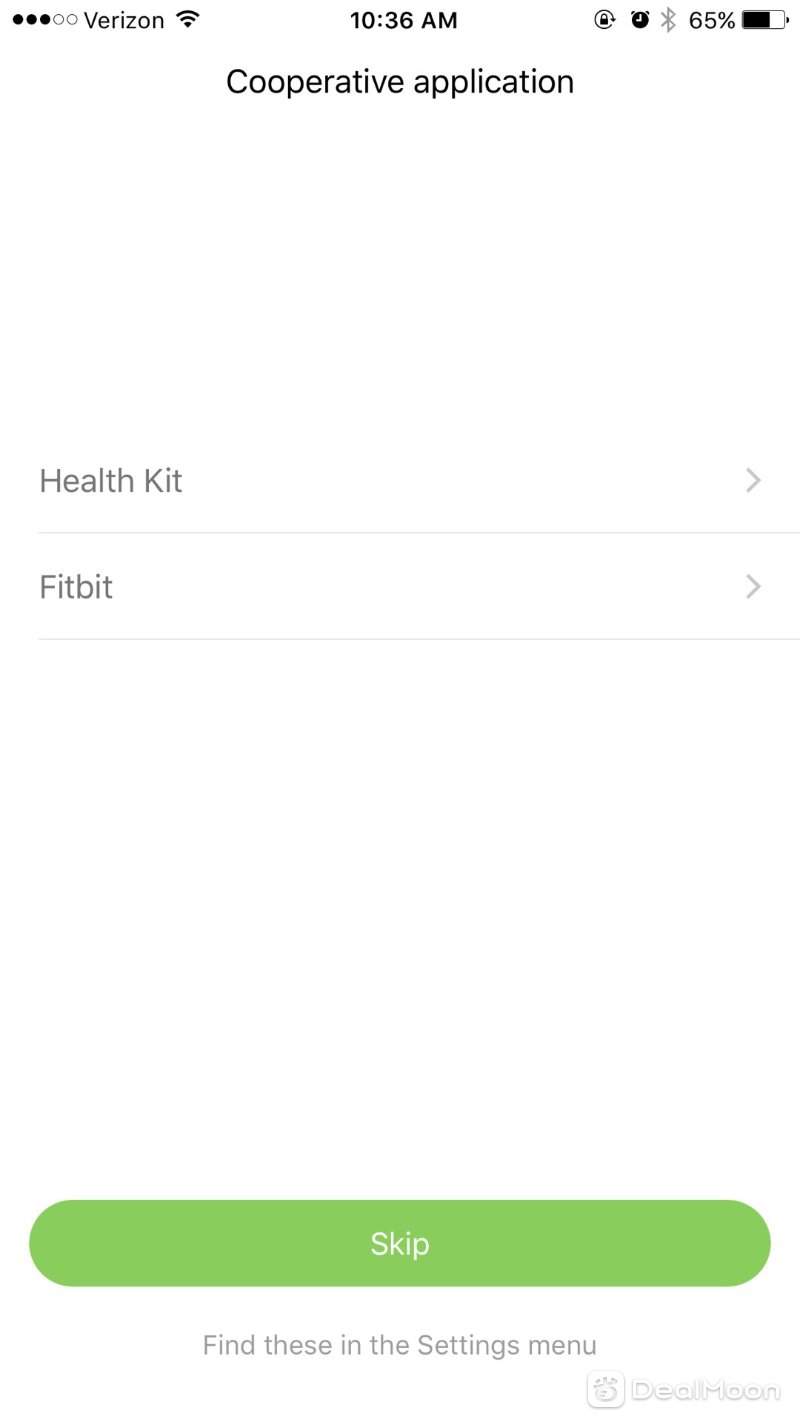
Task: Open the Health Kit row
Action: coord(400,480)
